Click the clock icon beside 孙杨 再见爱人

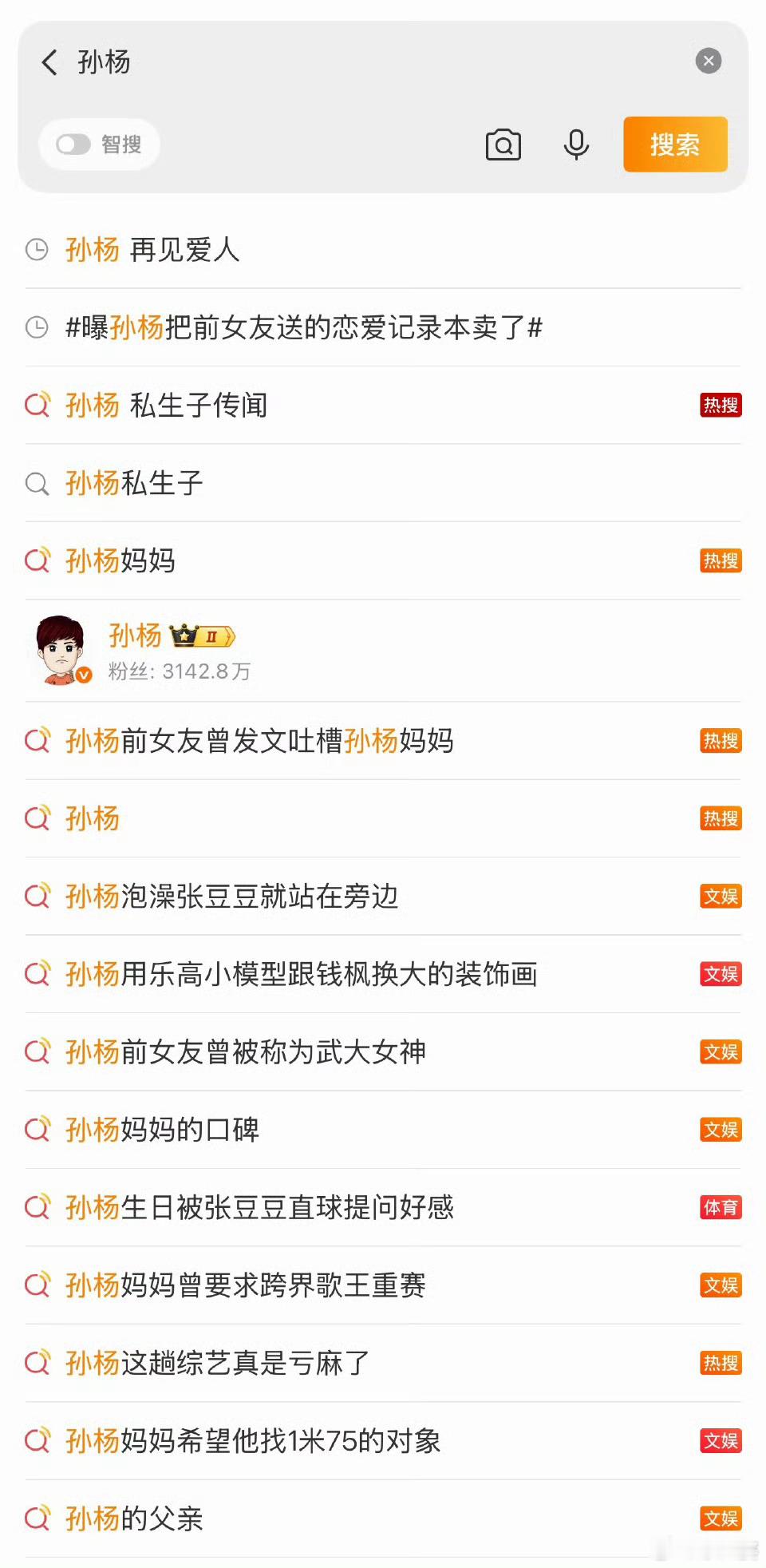pos(37,250)
